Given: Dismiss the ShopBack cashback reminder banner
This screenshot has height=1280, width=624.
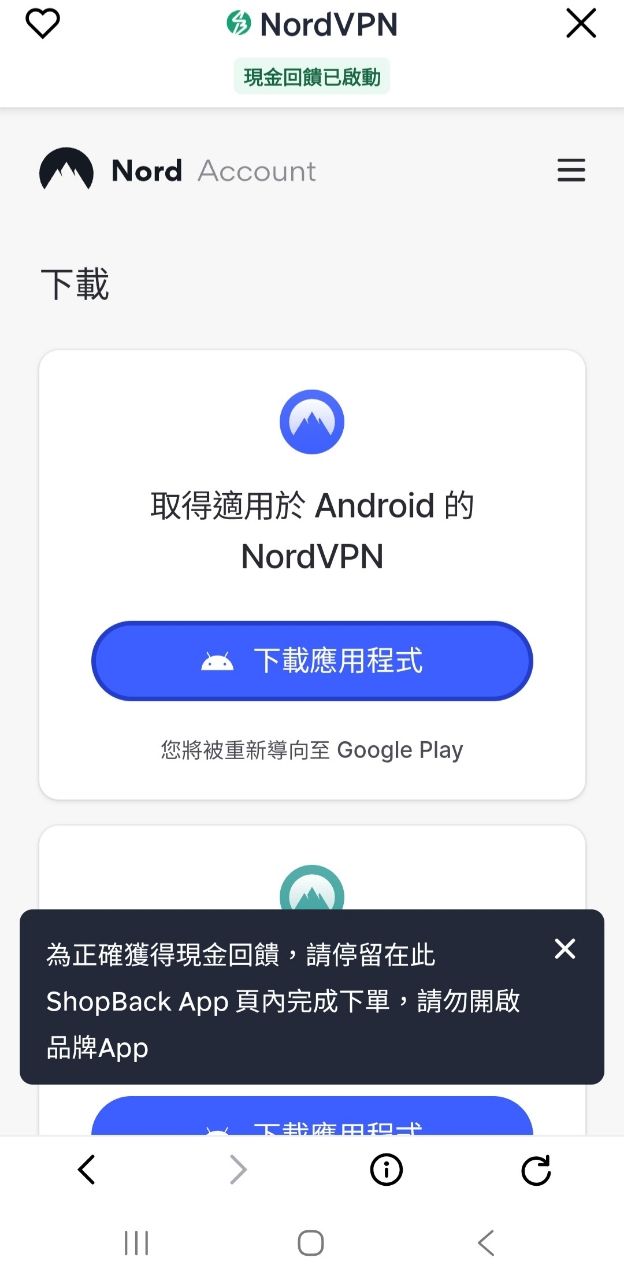Looking at the screenshot, I should click(x=565, y=949).
